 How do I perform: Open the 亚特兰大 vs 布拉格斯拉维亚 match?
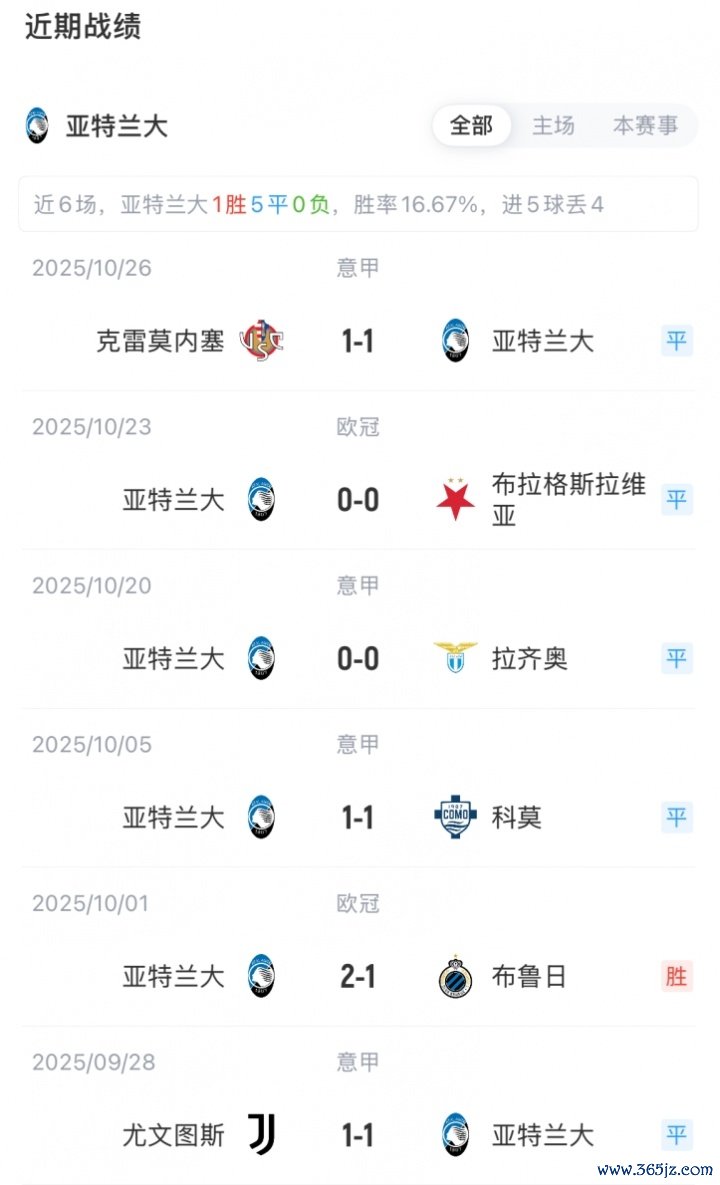[358, 499]
